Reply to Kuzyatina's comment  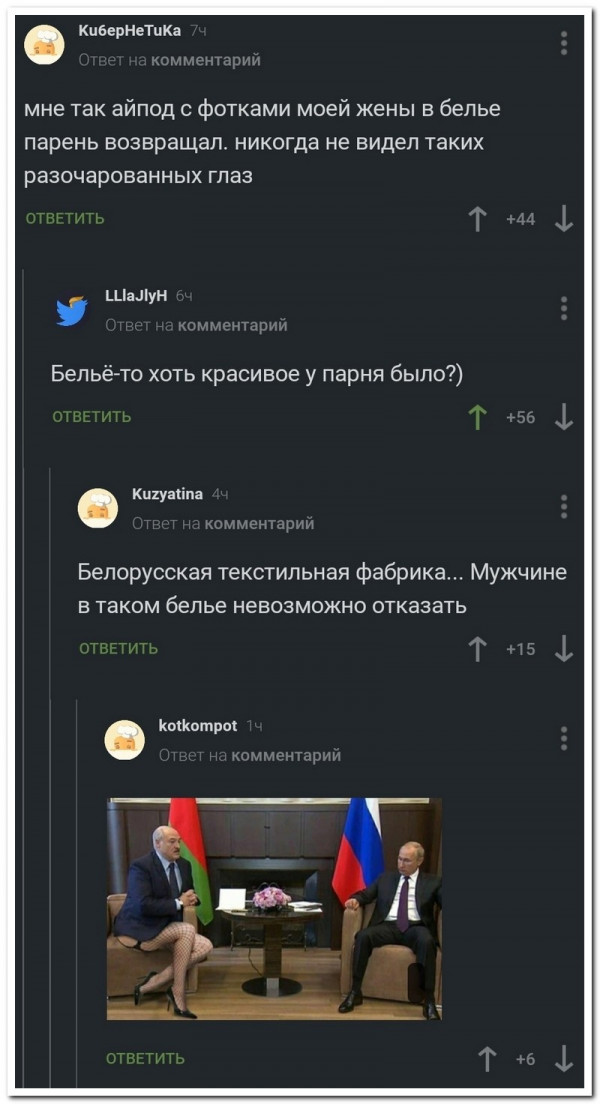click(x=118, y=648)
